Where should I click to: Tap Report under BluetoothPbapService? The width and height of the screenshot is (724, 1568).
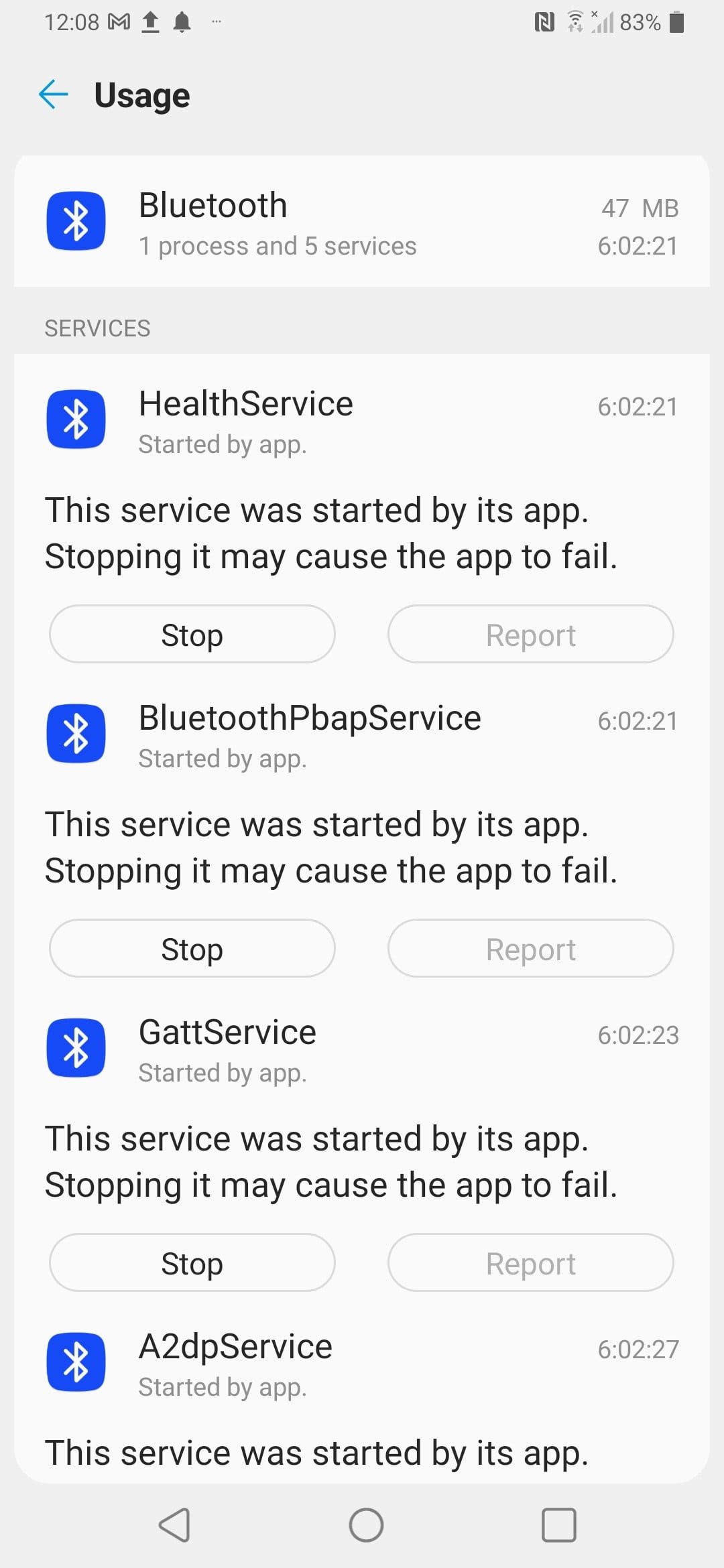click(x=530, y=949)
